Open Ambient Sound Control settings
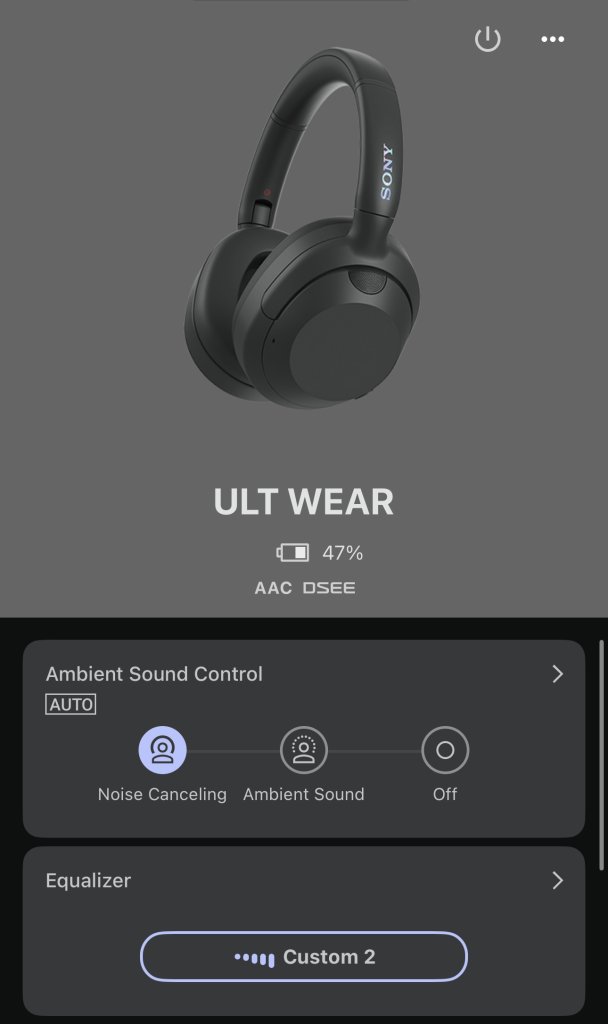 557,674
